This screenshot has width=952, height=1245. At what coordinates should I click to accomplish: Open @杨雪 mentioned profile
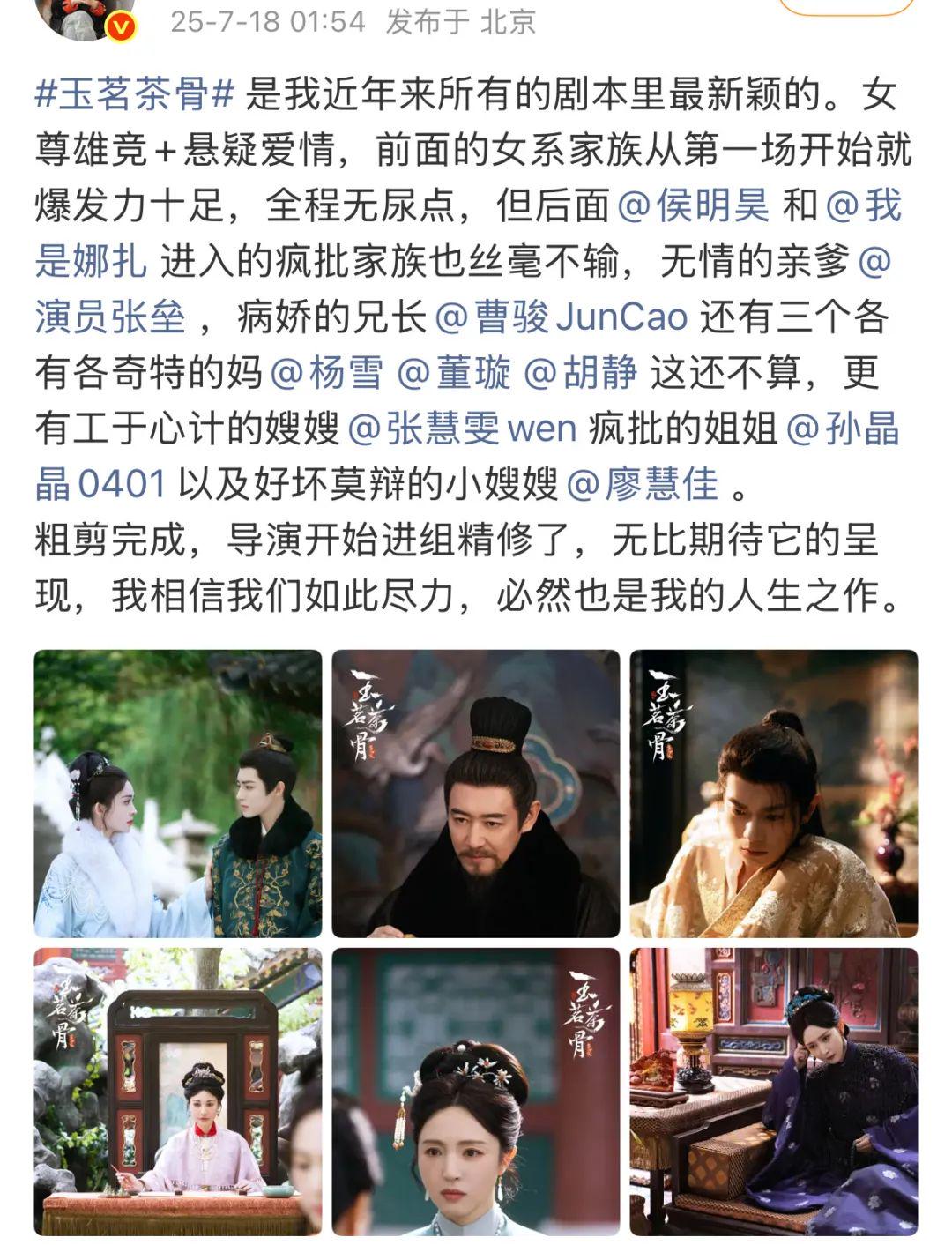326,373
